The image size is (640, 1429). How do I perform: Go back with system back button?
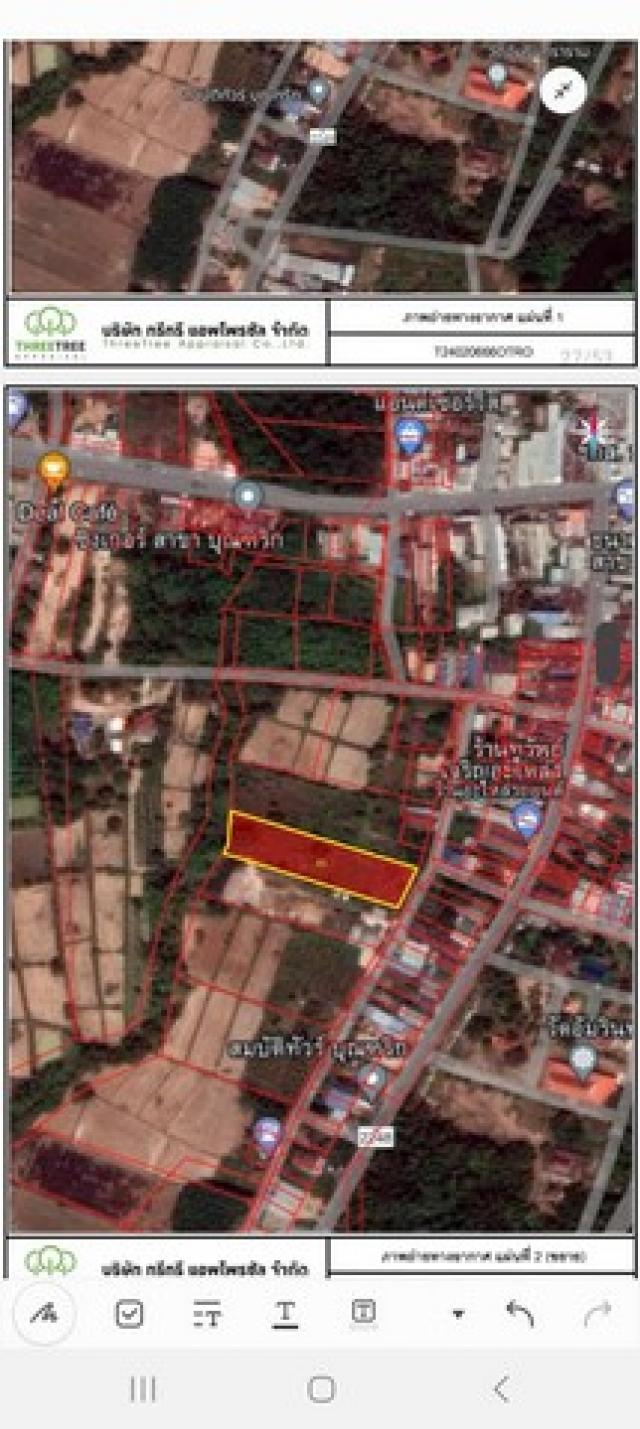coord(501,1388)
